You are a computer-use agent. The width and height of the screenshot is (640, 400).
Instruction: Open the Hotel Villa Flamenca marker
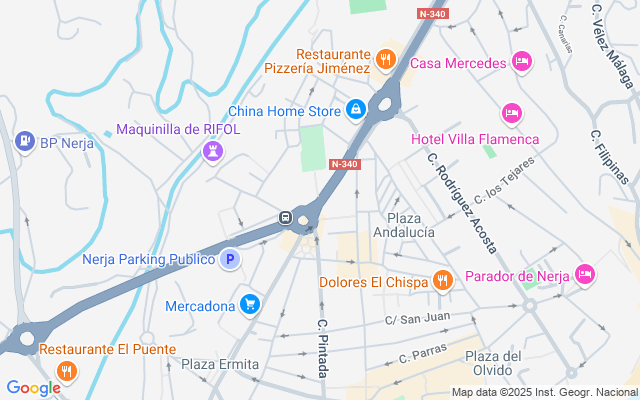pos(512,113)
